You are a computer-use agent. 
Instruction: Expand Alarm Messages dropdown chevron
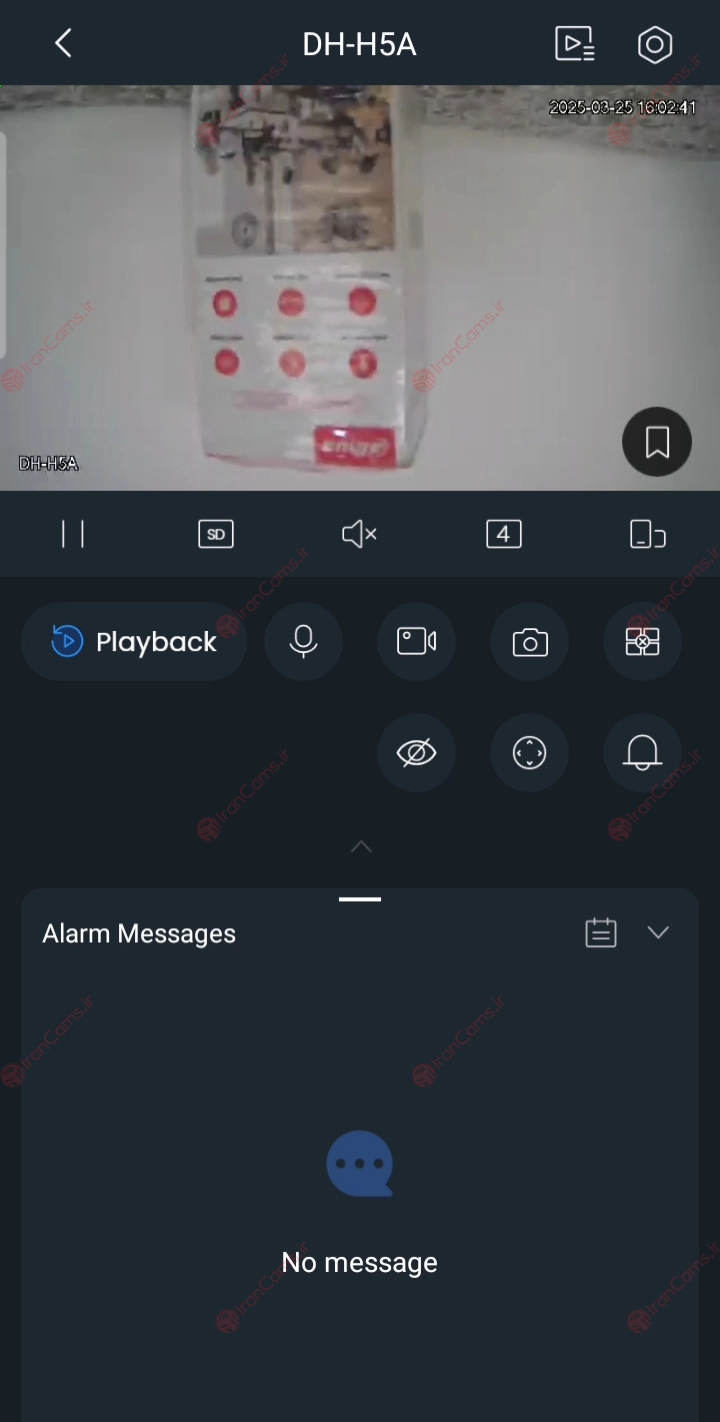[x=657, y=932]
